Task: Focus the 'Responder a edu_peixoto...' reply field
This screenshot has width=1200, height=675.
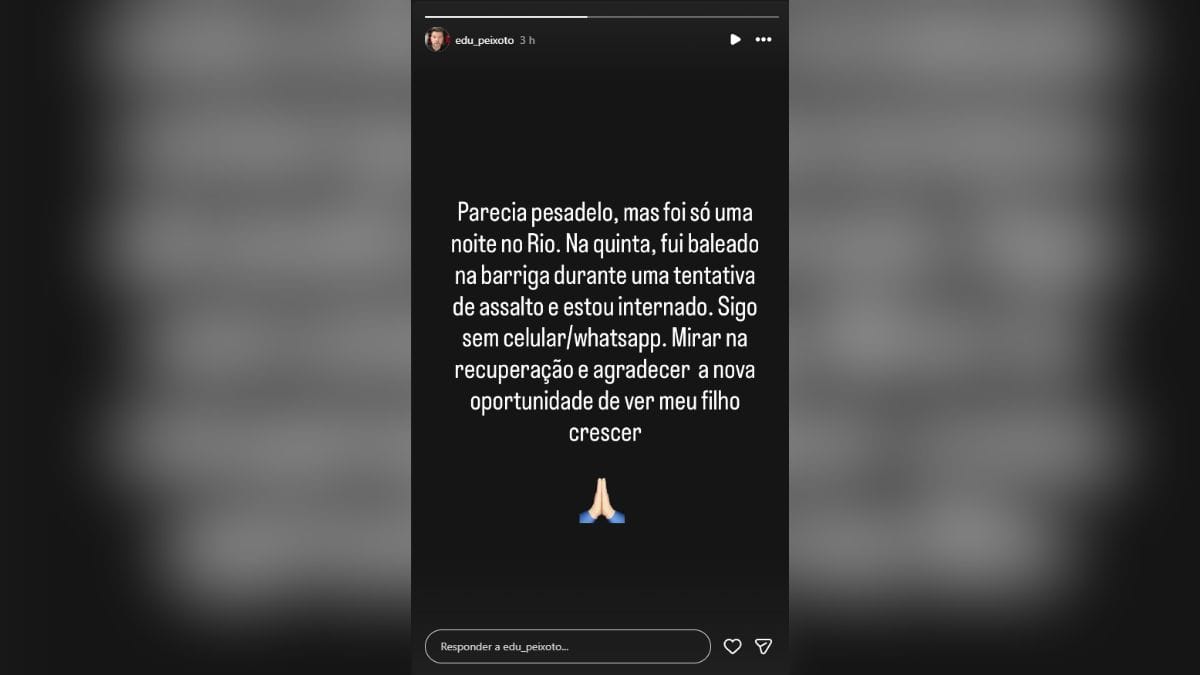Action: click(x=567, y=647)
